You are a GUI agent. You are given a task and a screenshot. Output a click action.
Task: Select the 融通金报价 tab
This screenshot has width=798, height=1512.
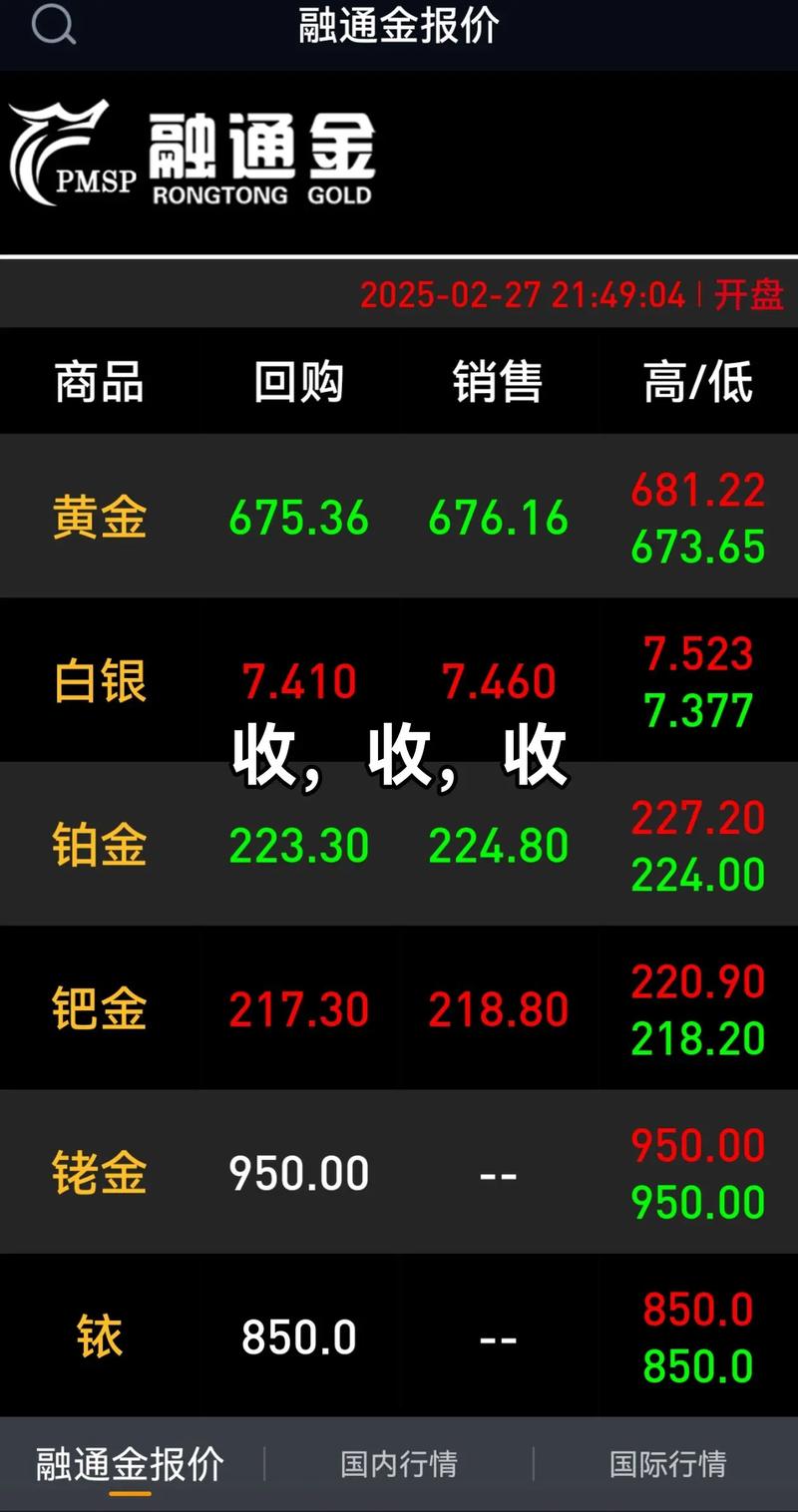point(130,1464)
